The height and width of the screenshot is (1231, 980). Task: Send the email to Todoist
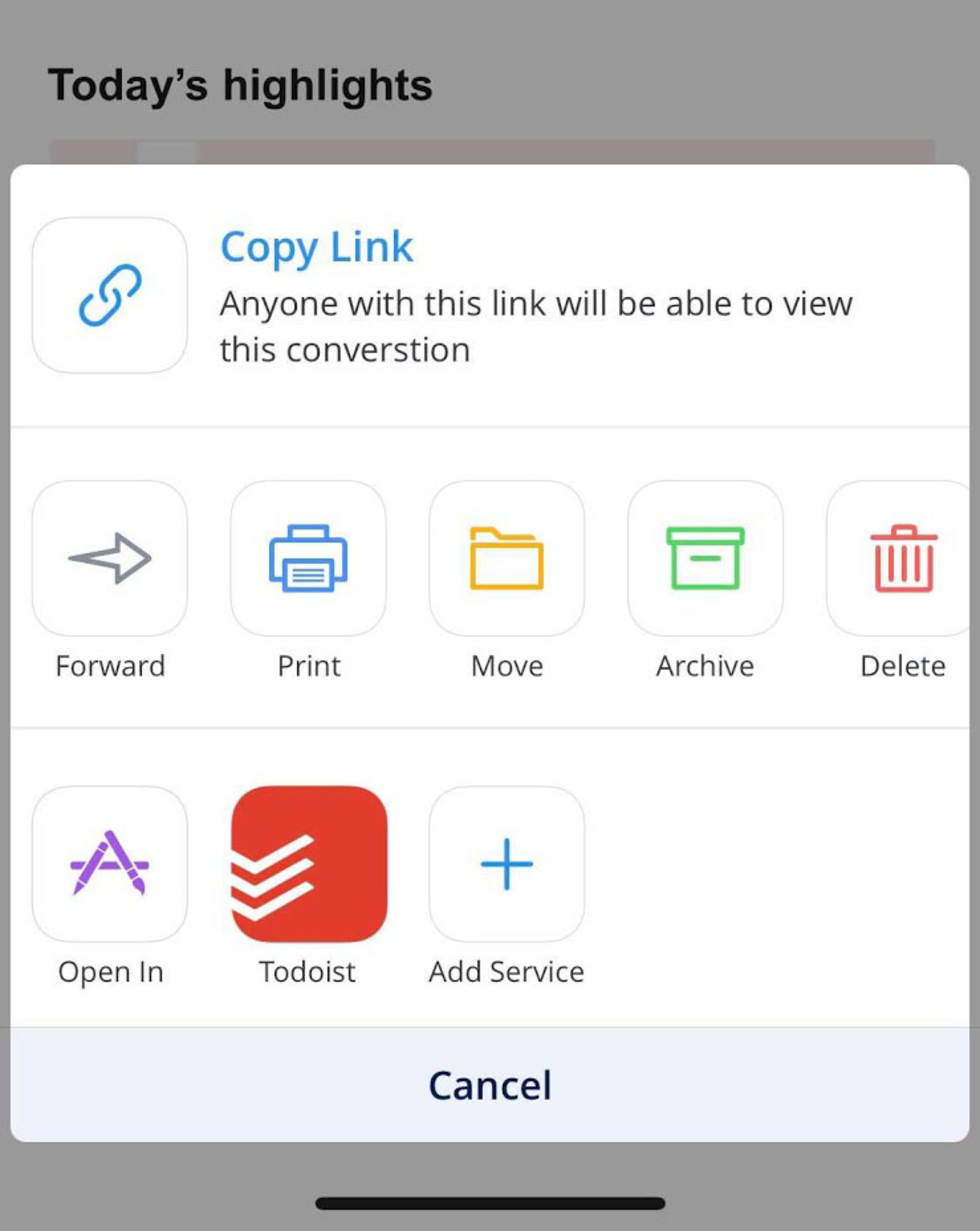click(x=308, y=864)
